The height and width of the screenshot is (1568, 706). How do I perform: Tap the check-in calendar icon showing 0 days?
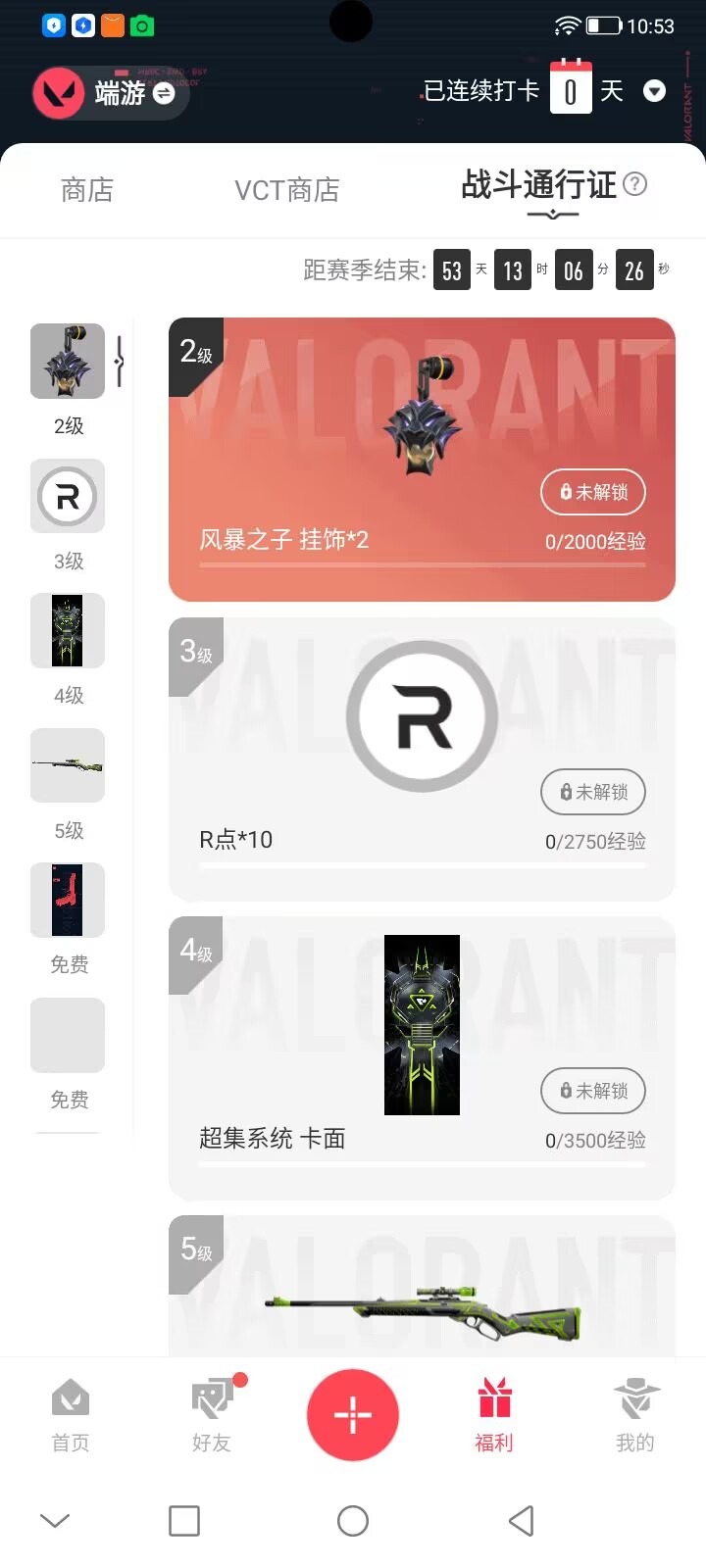click(572, 89)
